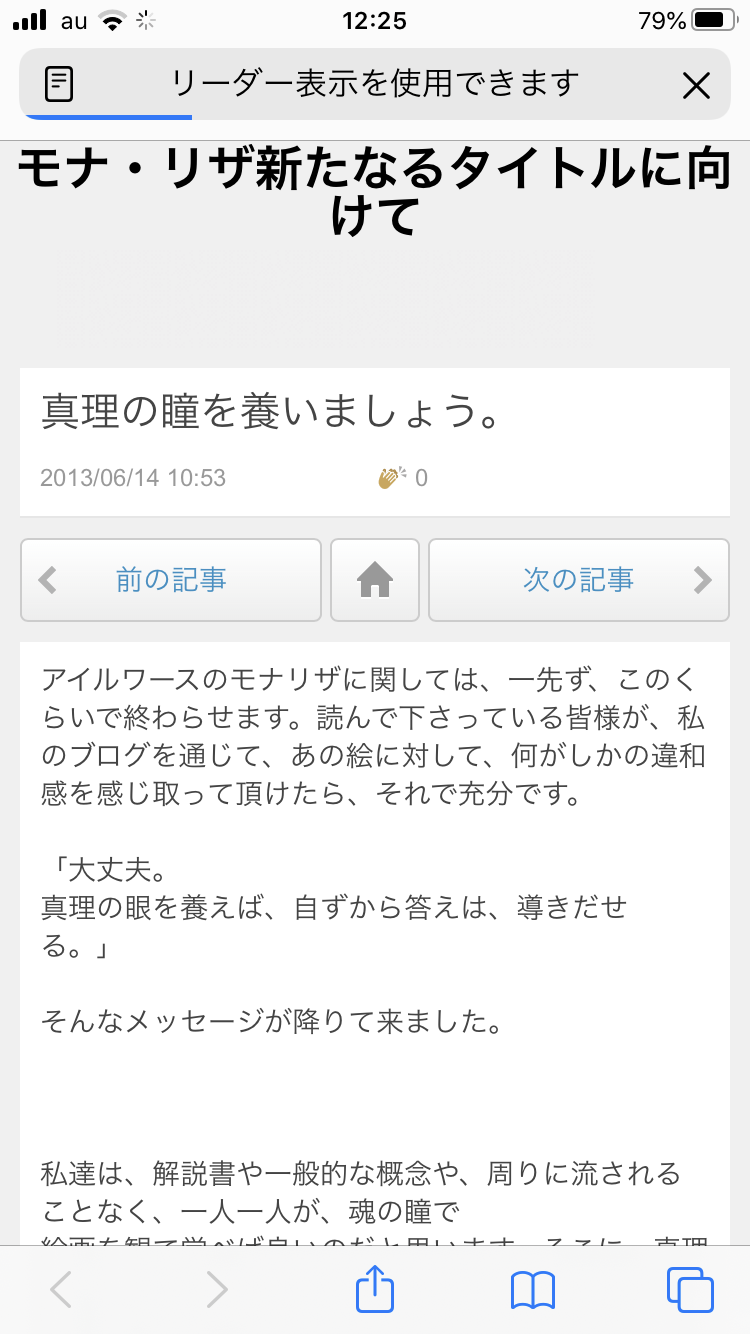Tap the clap icon beside the date
The height and width of the screenshot is (1334, 750).
(x=391, y=477)
